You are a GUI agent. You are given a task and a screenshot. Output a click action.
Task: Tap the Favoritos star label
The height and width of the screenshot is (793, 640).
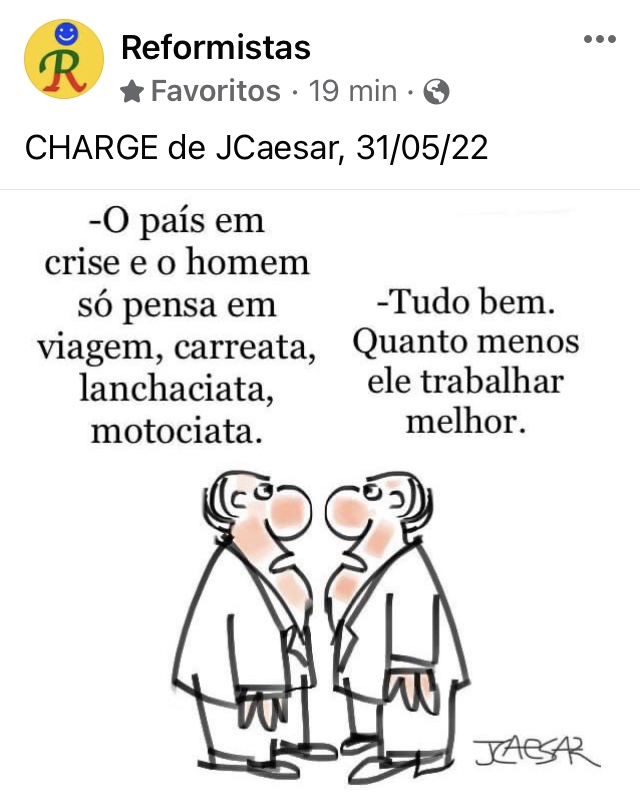[x=200, y=92]
